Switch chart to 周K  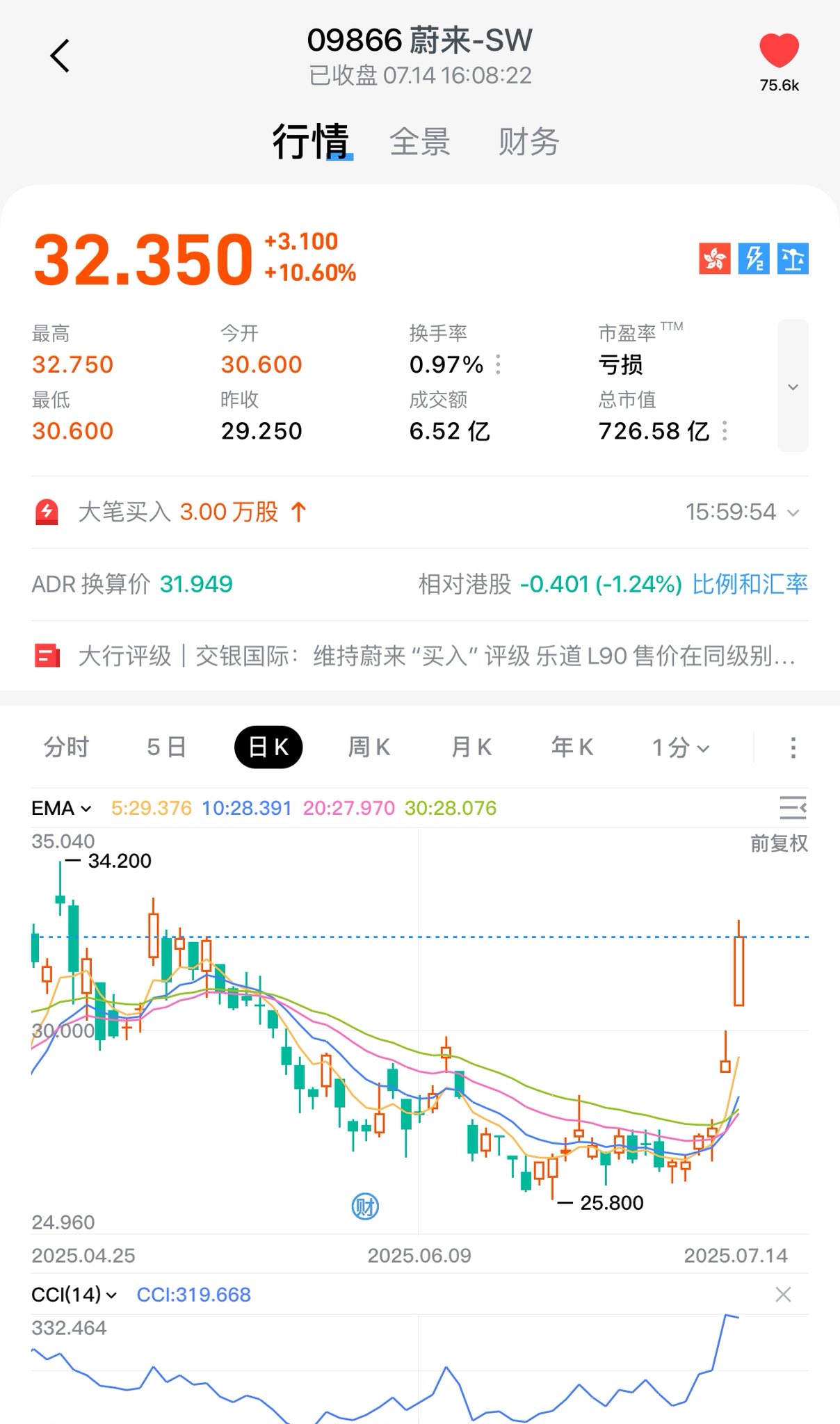369,747
